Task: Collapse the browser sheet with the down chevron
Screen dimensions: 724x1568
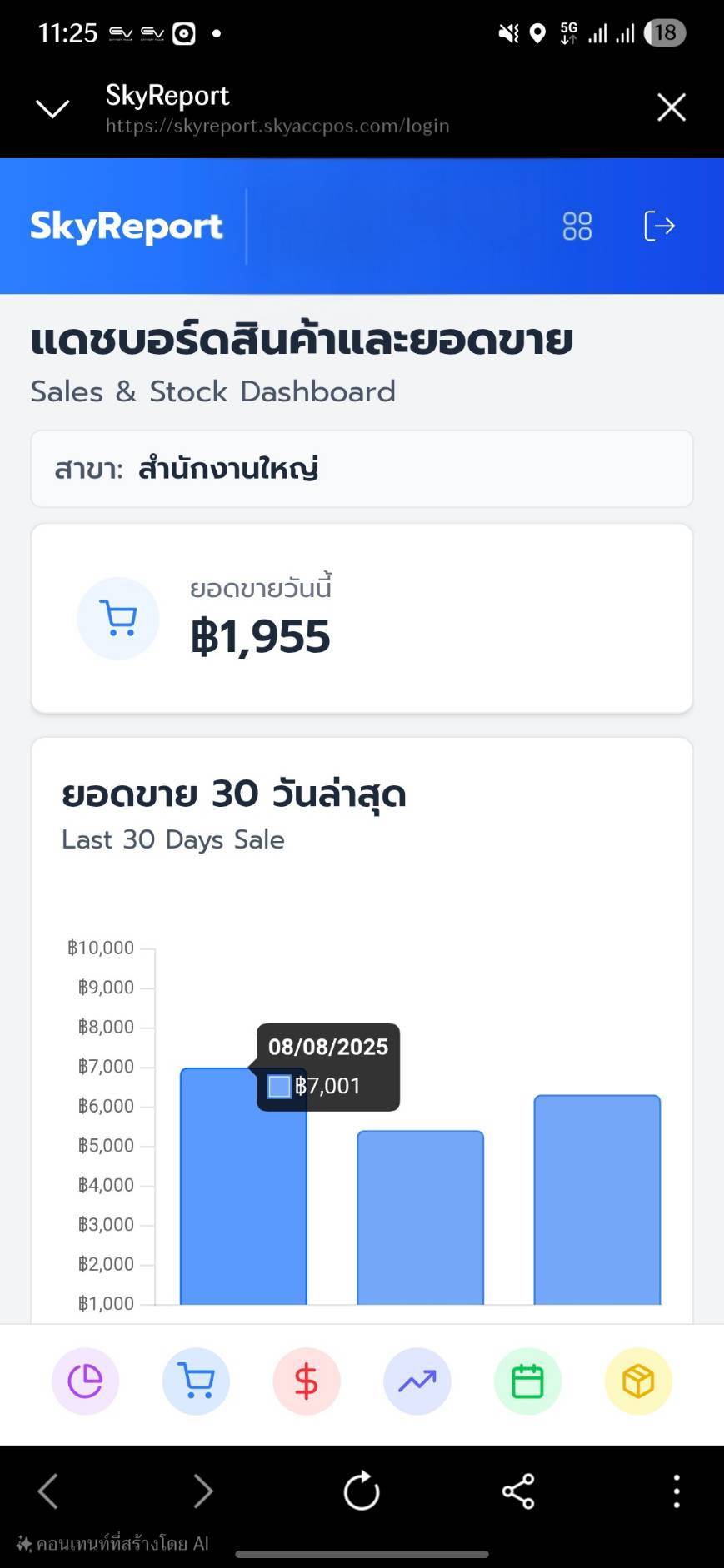Action: [52, 107]
